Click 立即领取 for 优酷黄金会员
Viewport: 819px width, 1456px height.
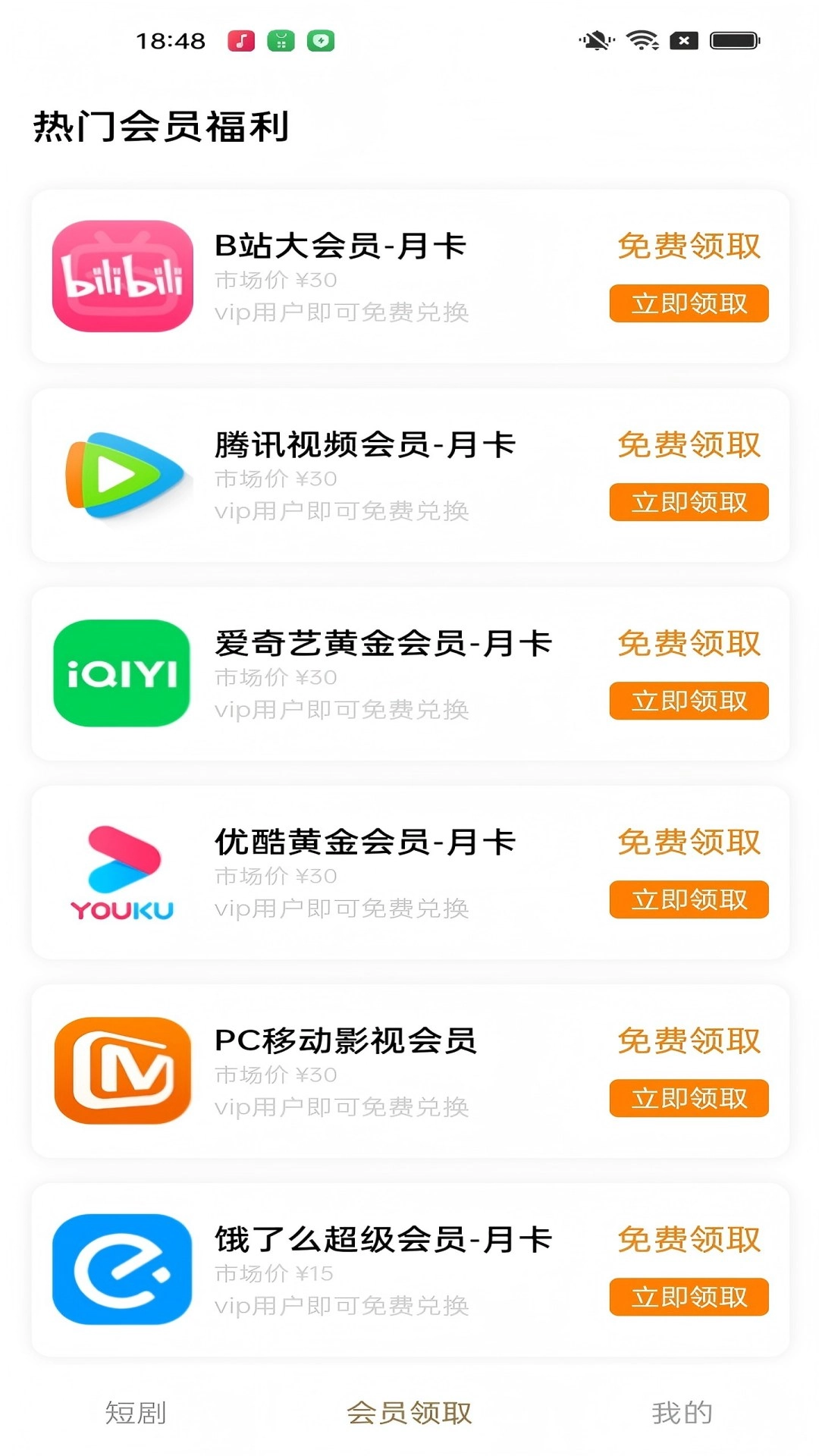click(x=689, y=899)
